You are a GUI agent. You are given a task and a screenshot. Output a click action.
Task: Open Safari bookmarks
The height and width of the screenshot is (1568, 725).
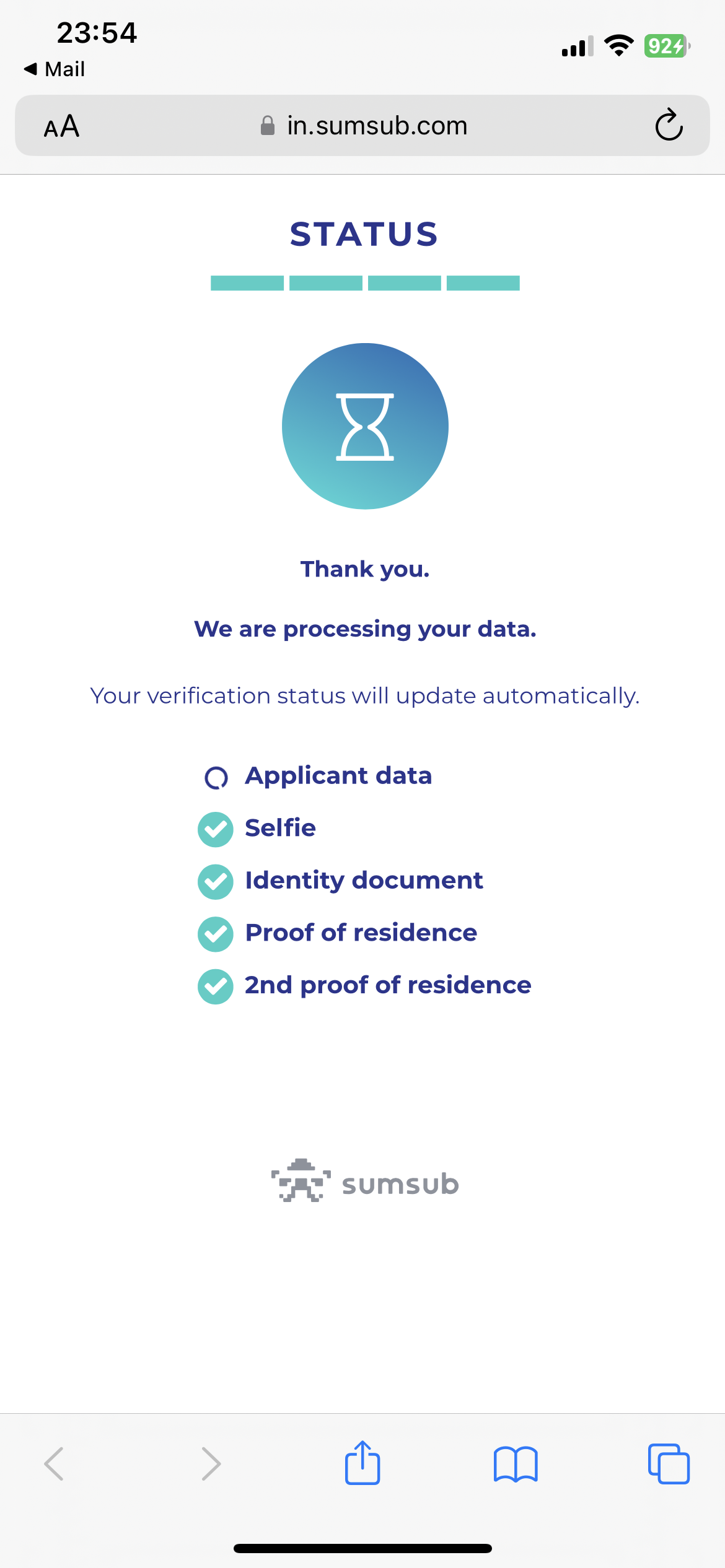tap(516, 1464)
